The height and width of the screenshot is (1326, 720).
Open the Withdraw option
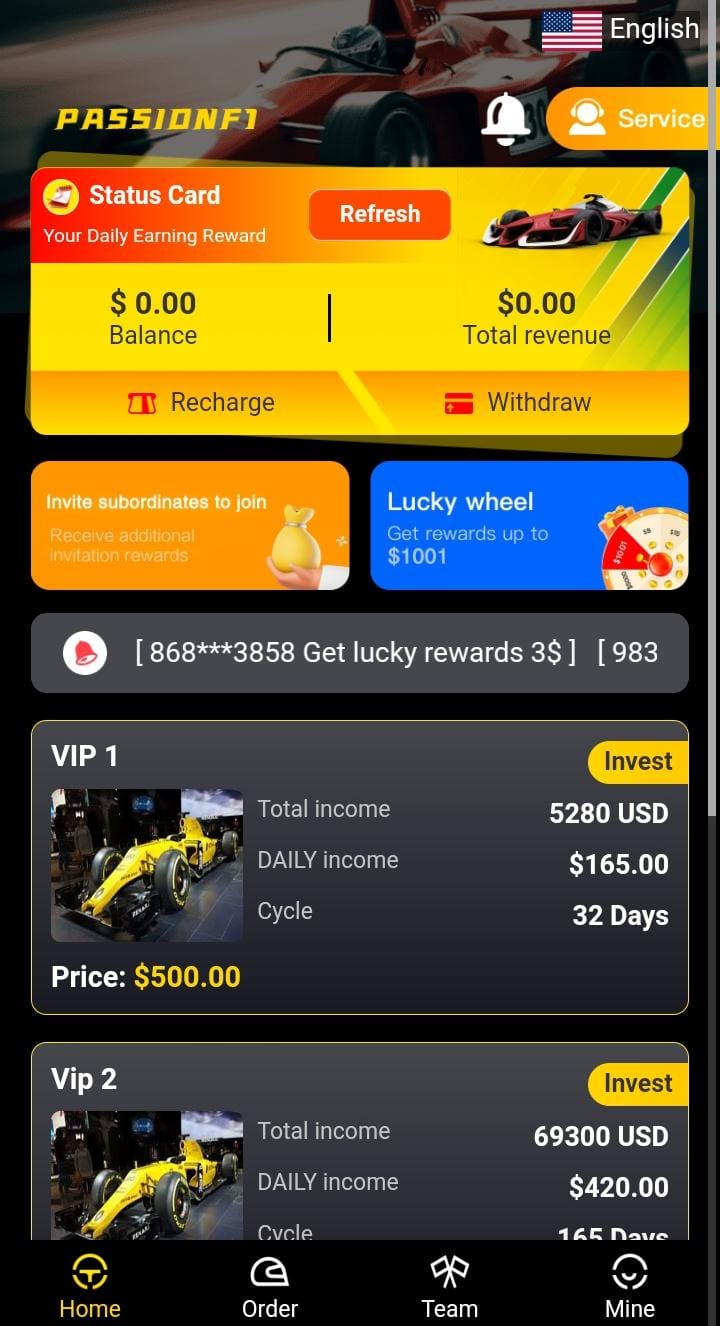tap(518, 402)
